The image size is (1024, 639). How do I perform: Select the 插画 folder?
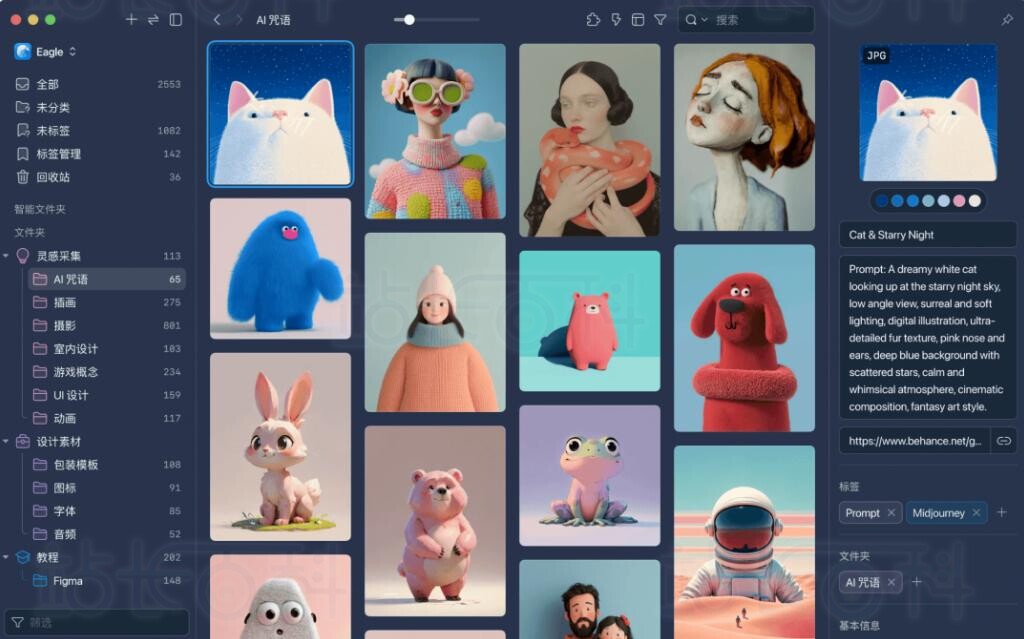point(64,302)
